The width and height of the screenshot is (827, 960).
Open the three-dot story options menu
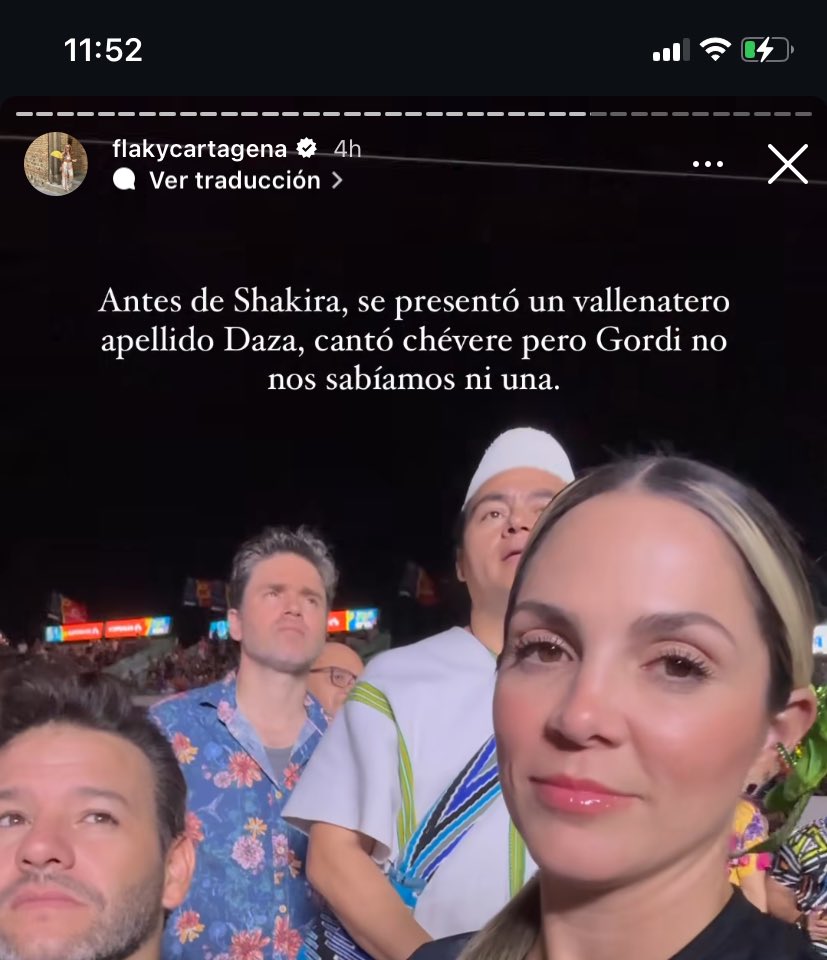tap(708, 165)
